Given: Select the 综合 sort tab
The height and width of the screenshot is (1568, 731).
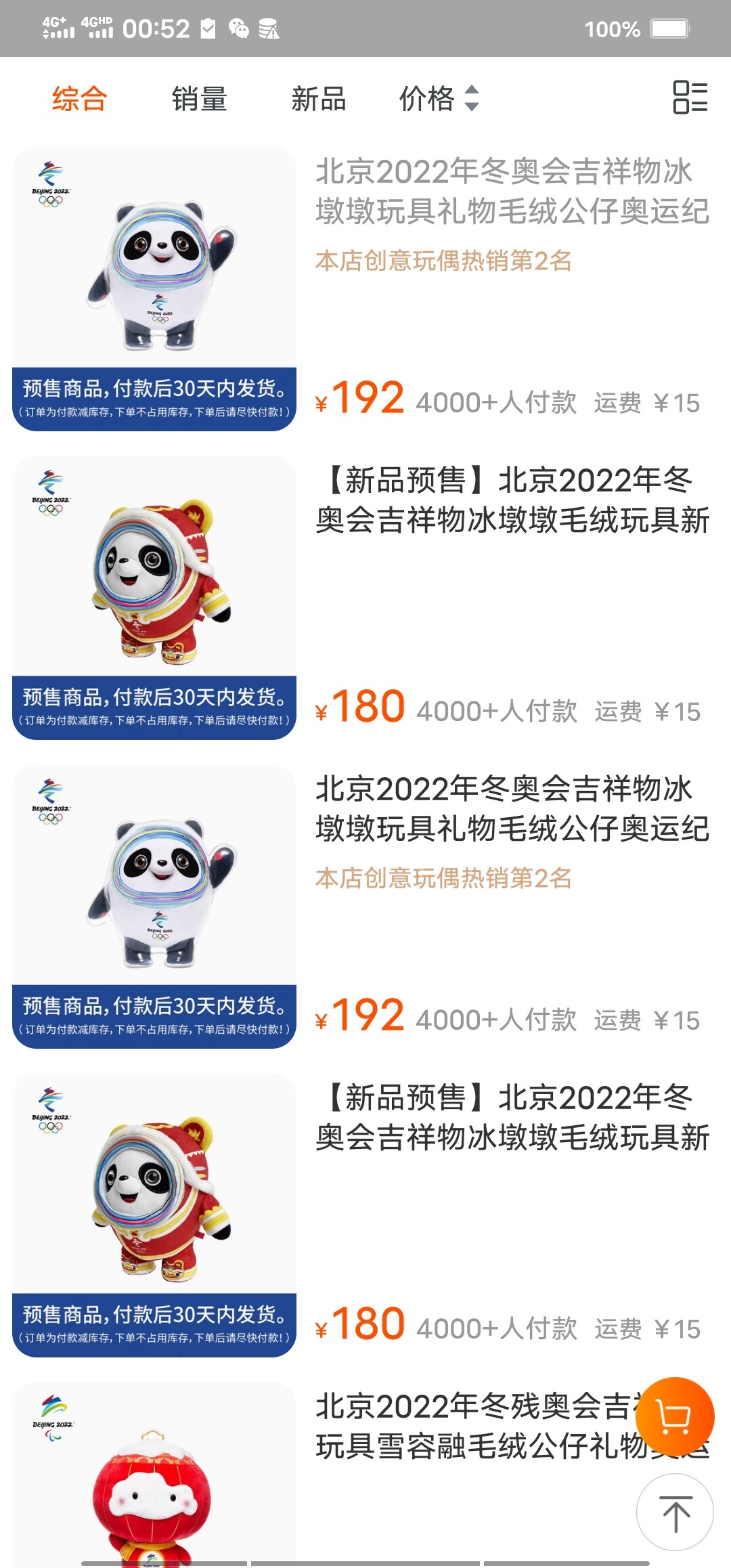Looking at the screenshot, I should (79, 99).
